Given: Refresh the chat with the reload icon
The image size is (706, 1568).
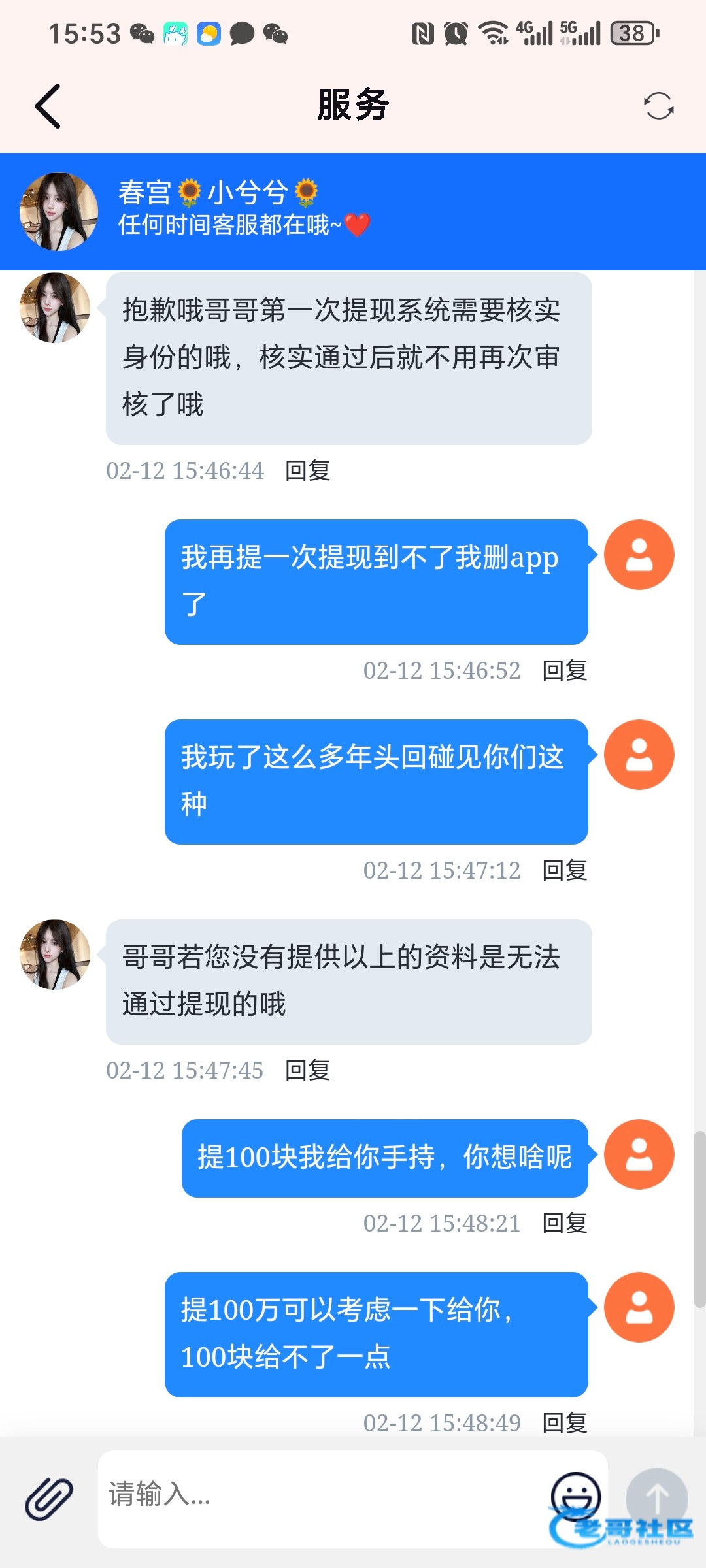Looking at the screenshot, I should click(x=658, y=106).
